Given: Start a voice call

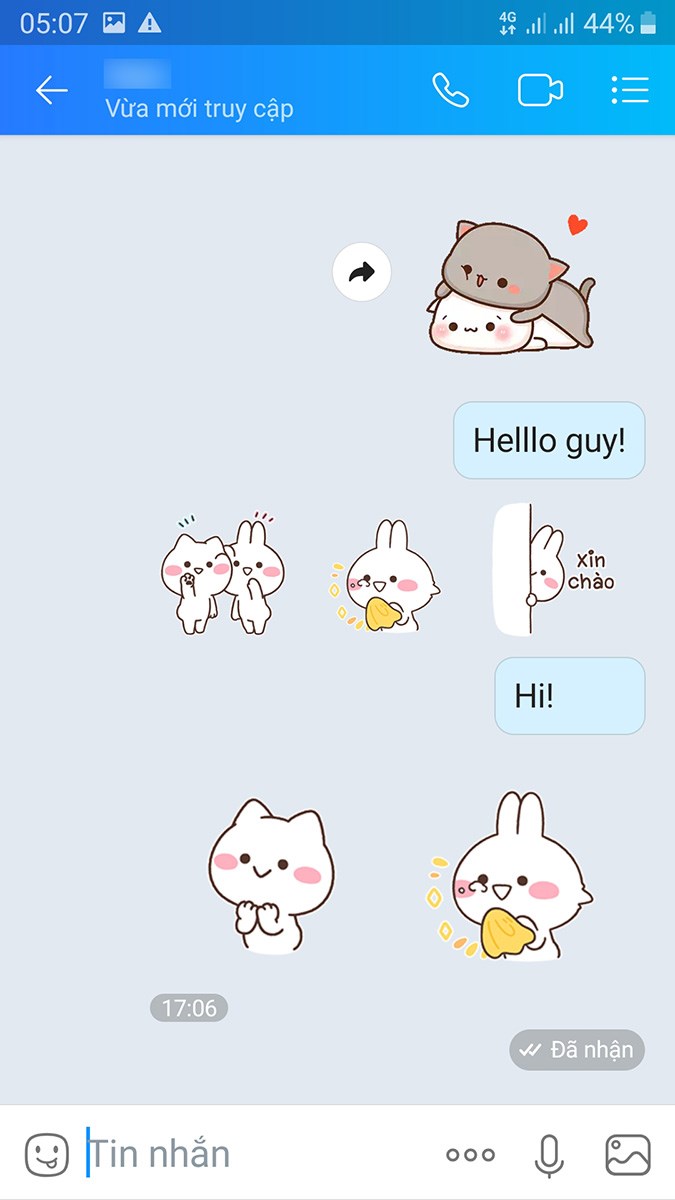Looking at the screenshot, I should [450, 90].
